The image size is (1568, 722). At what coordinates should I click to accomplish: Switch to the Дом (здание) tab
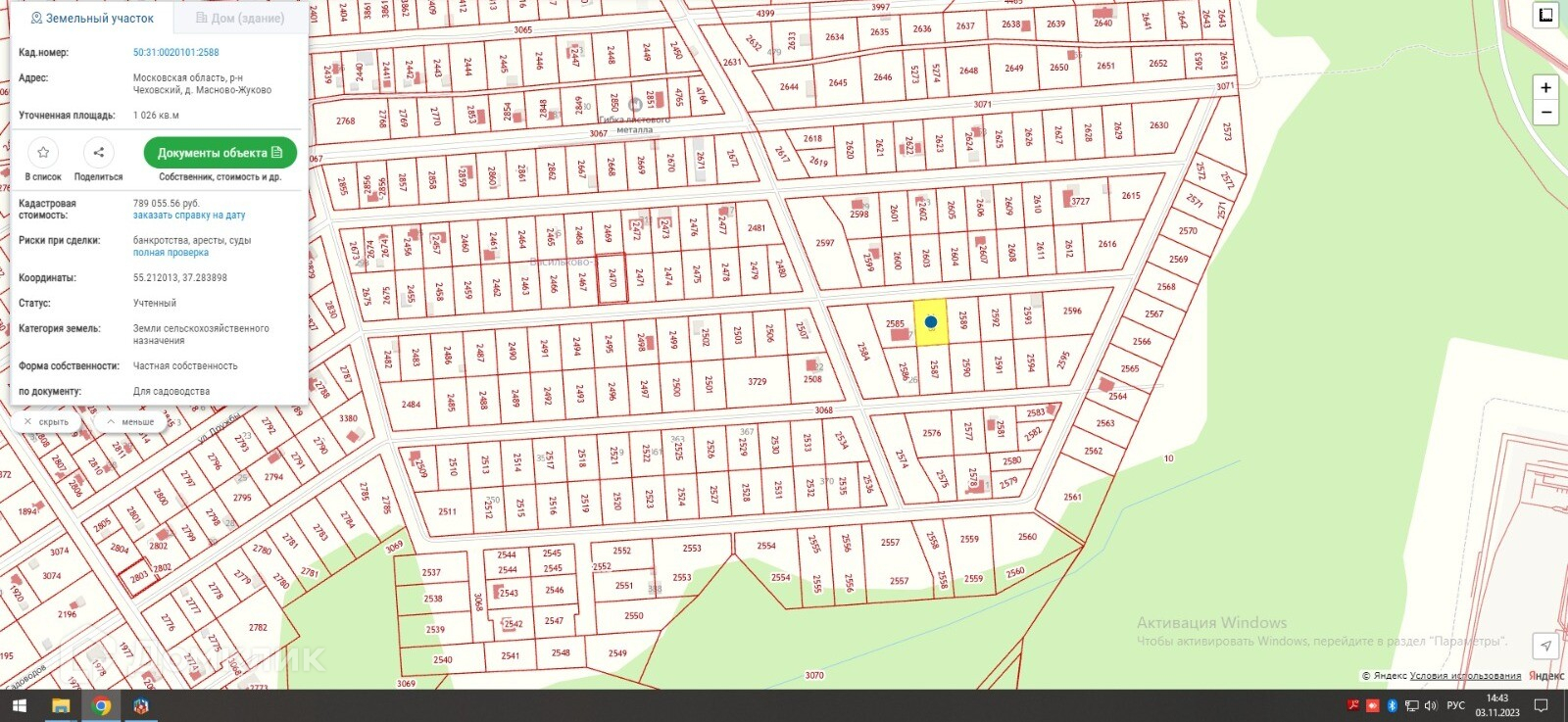click(240, 18)
